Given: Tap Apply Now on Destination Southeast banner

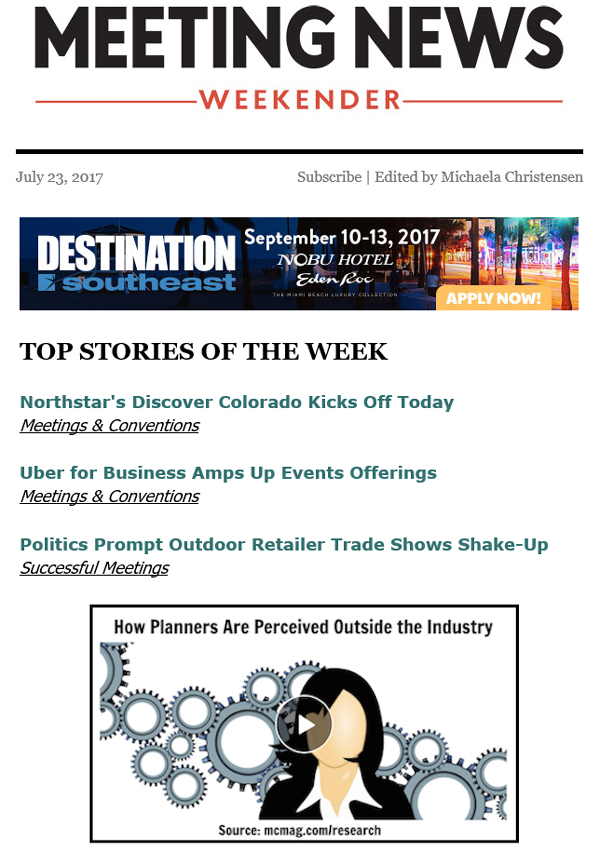Looking at the screenshot, I should point(494,297).
